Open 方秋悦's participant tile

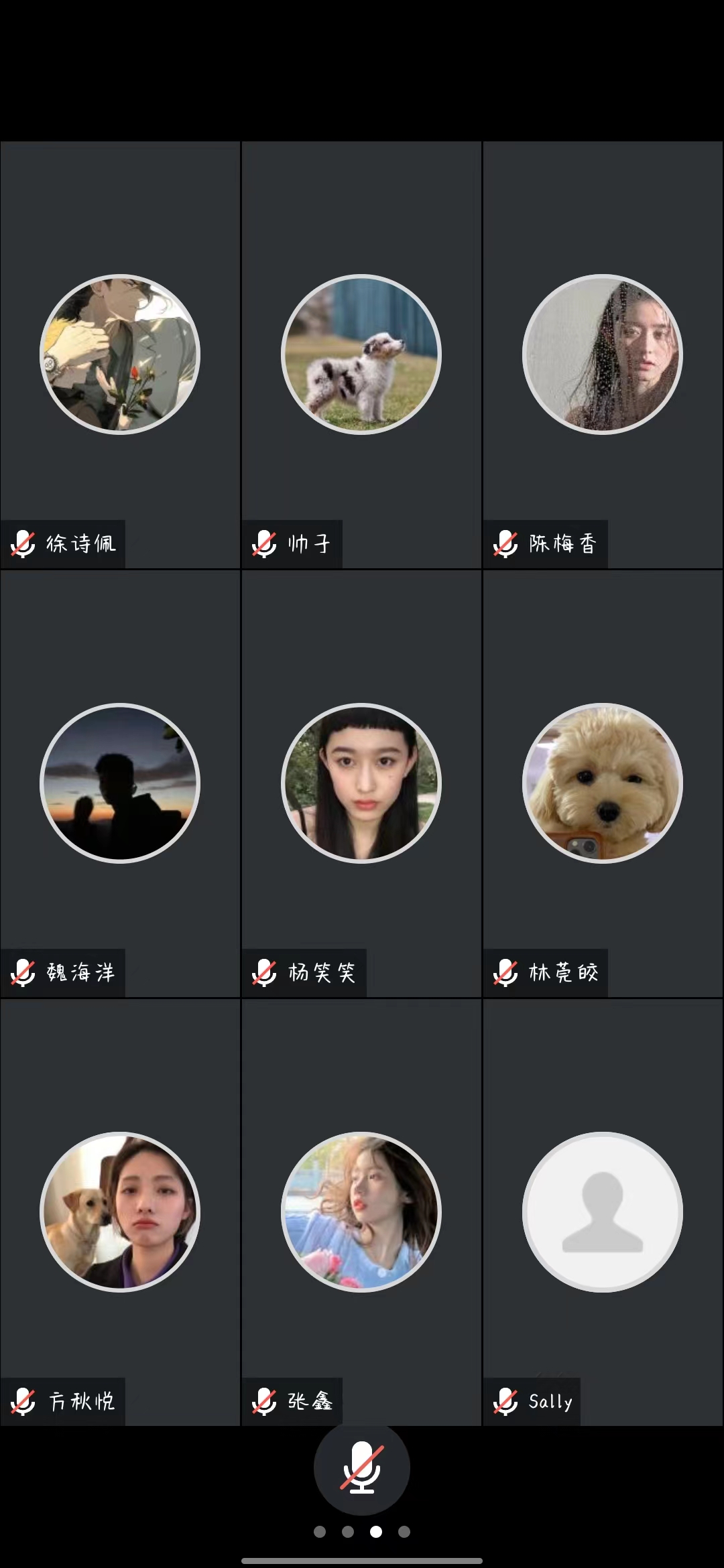pyautogui.click(x=120, y=1212)
